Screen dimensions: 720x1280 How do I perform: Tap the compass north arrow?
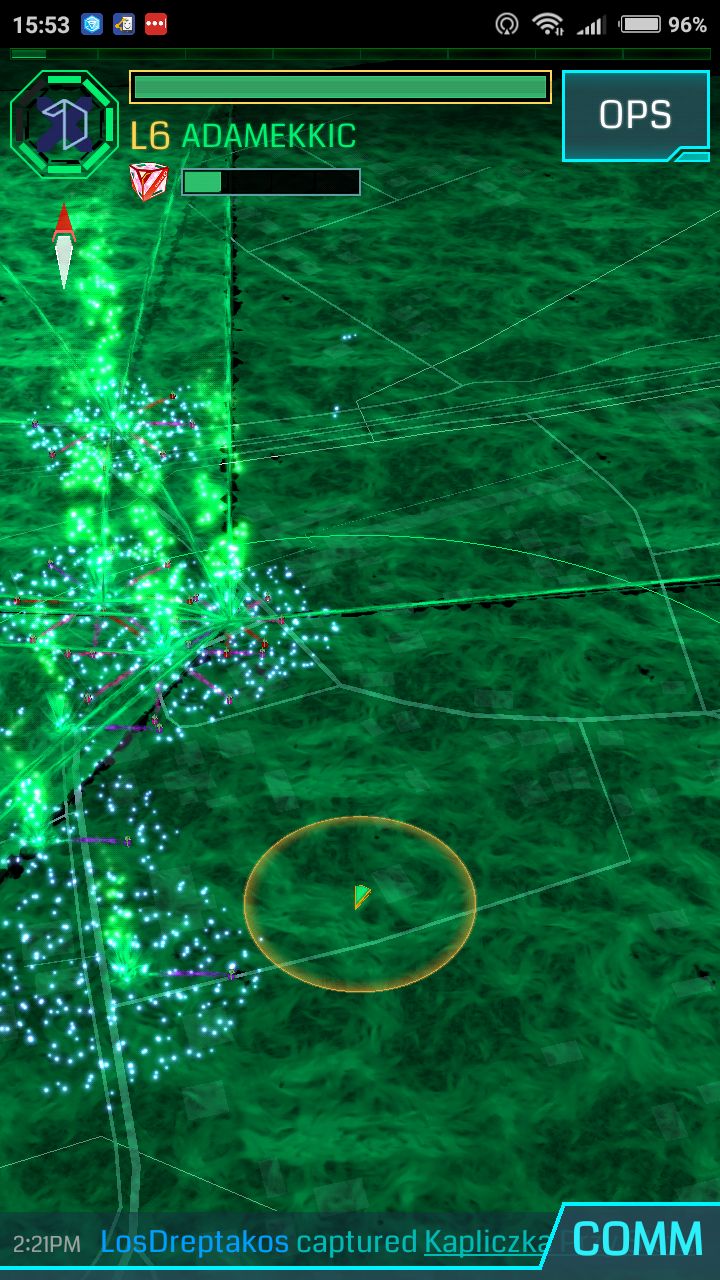coord(64,246)
